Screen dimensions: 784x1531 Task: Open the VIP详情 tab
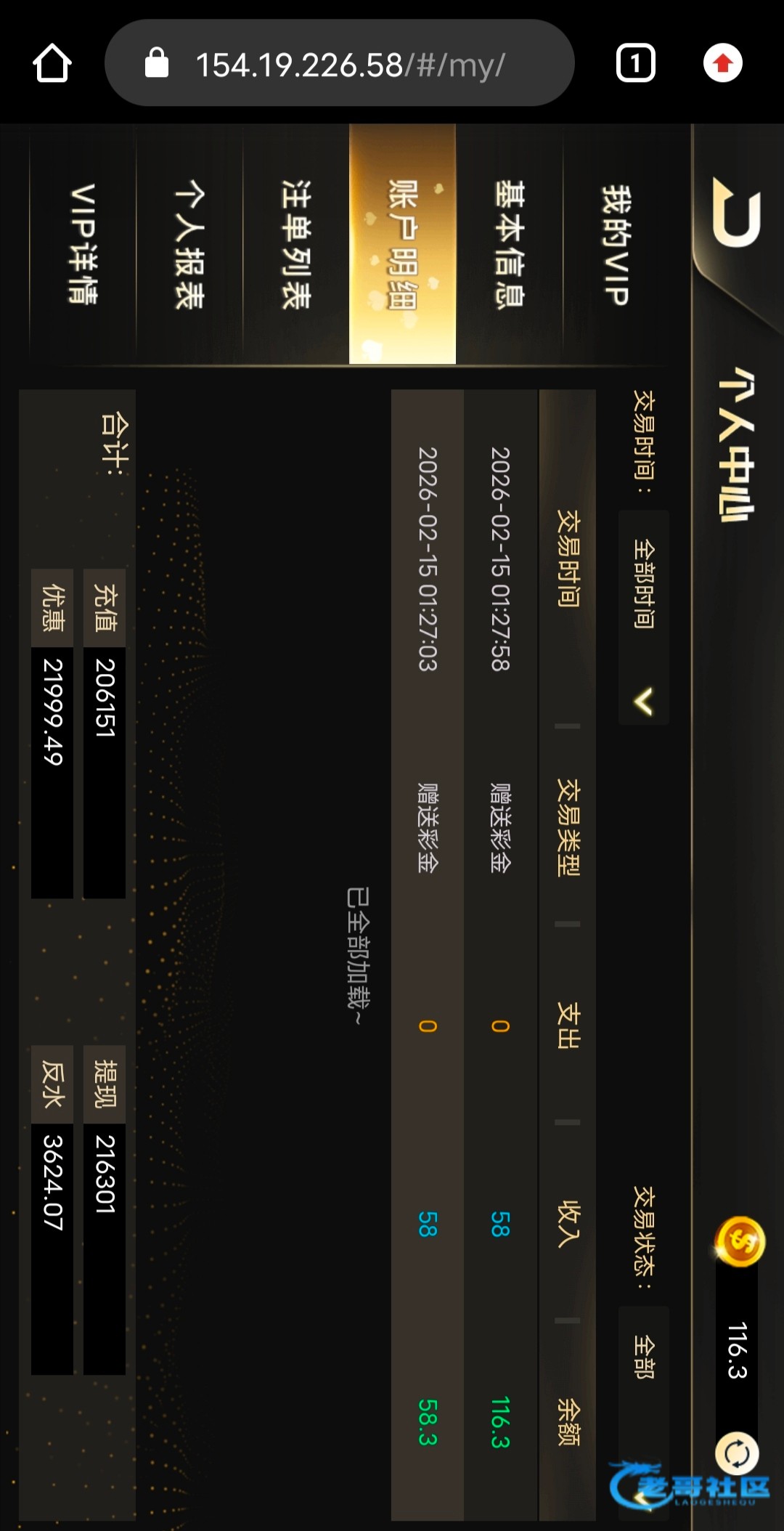coord(83,244)
